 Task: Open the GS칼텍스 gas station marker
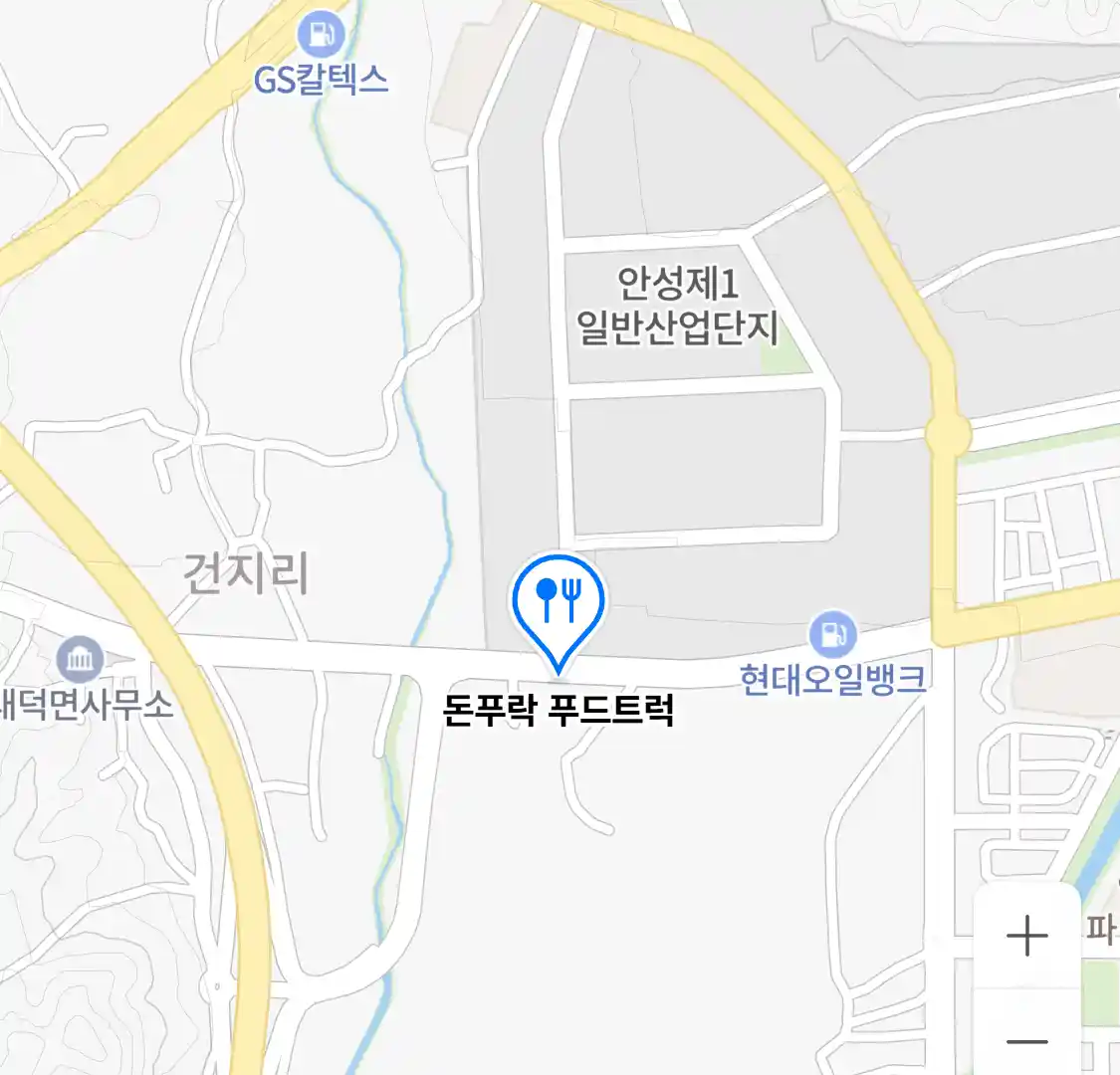click(x=321, y=37)
